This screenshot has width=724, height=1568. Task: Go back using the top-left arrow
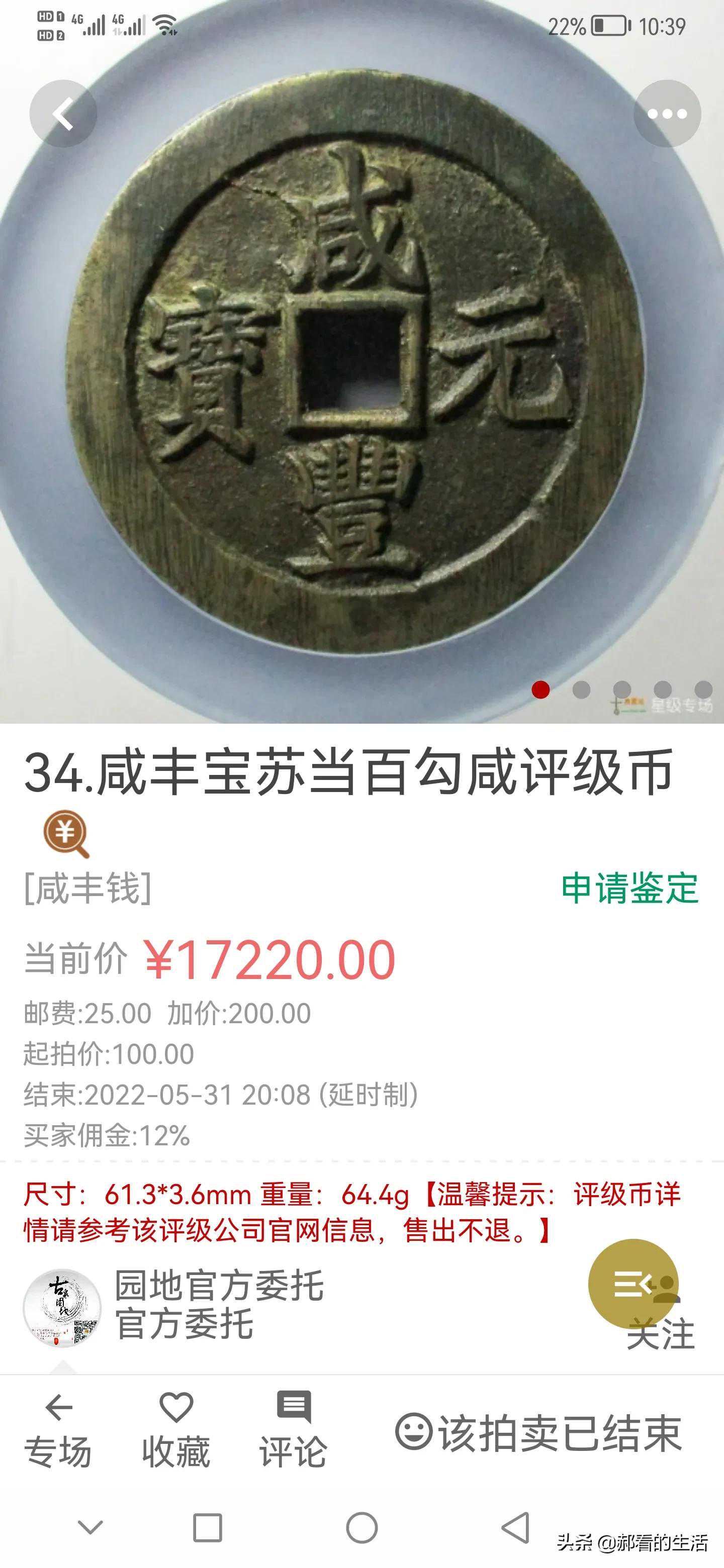(x=63, y=113)
